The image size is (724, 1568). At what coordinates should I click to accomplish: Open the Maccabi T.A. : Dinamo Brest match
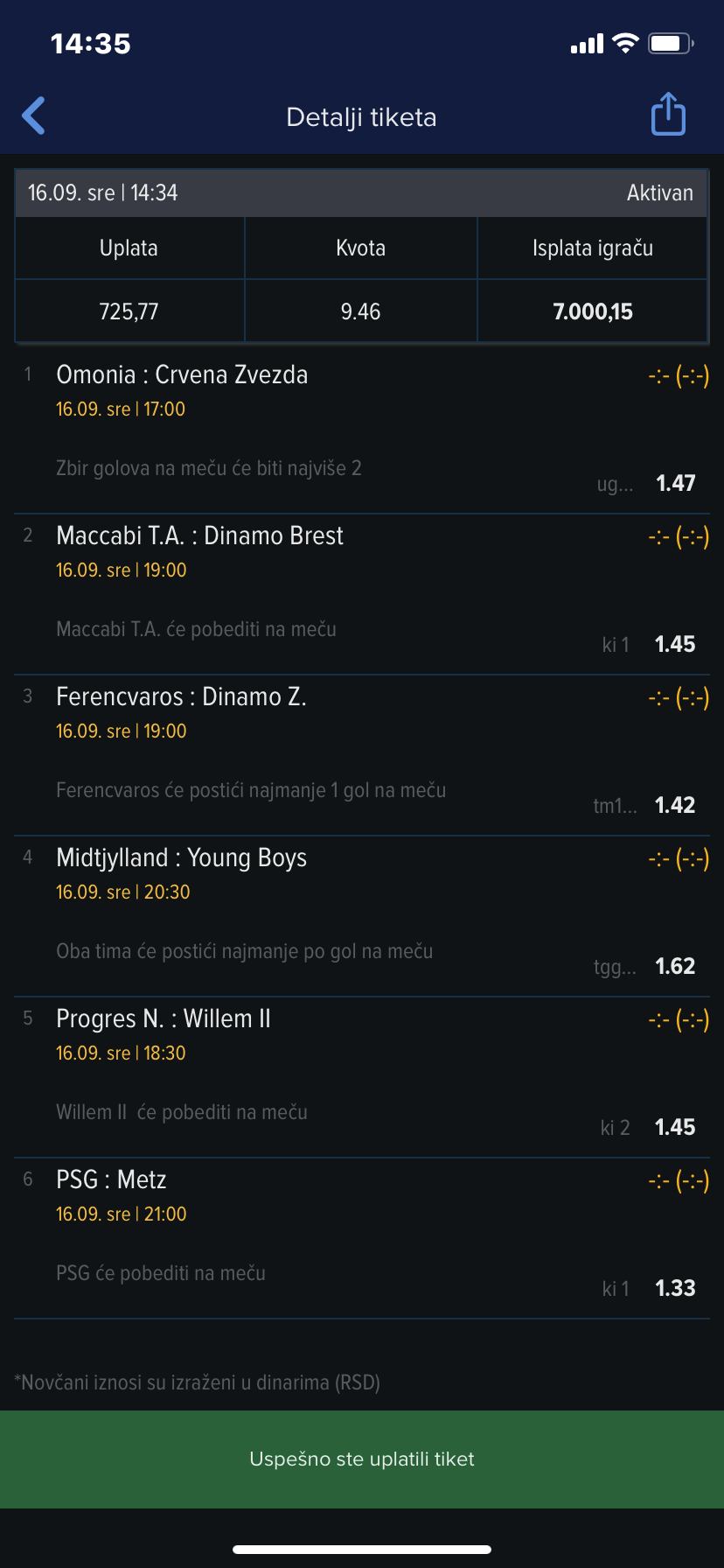point(199,536)
